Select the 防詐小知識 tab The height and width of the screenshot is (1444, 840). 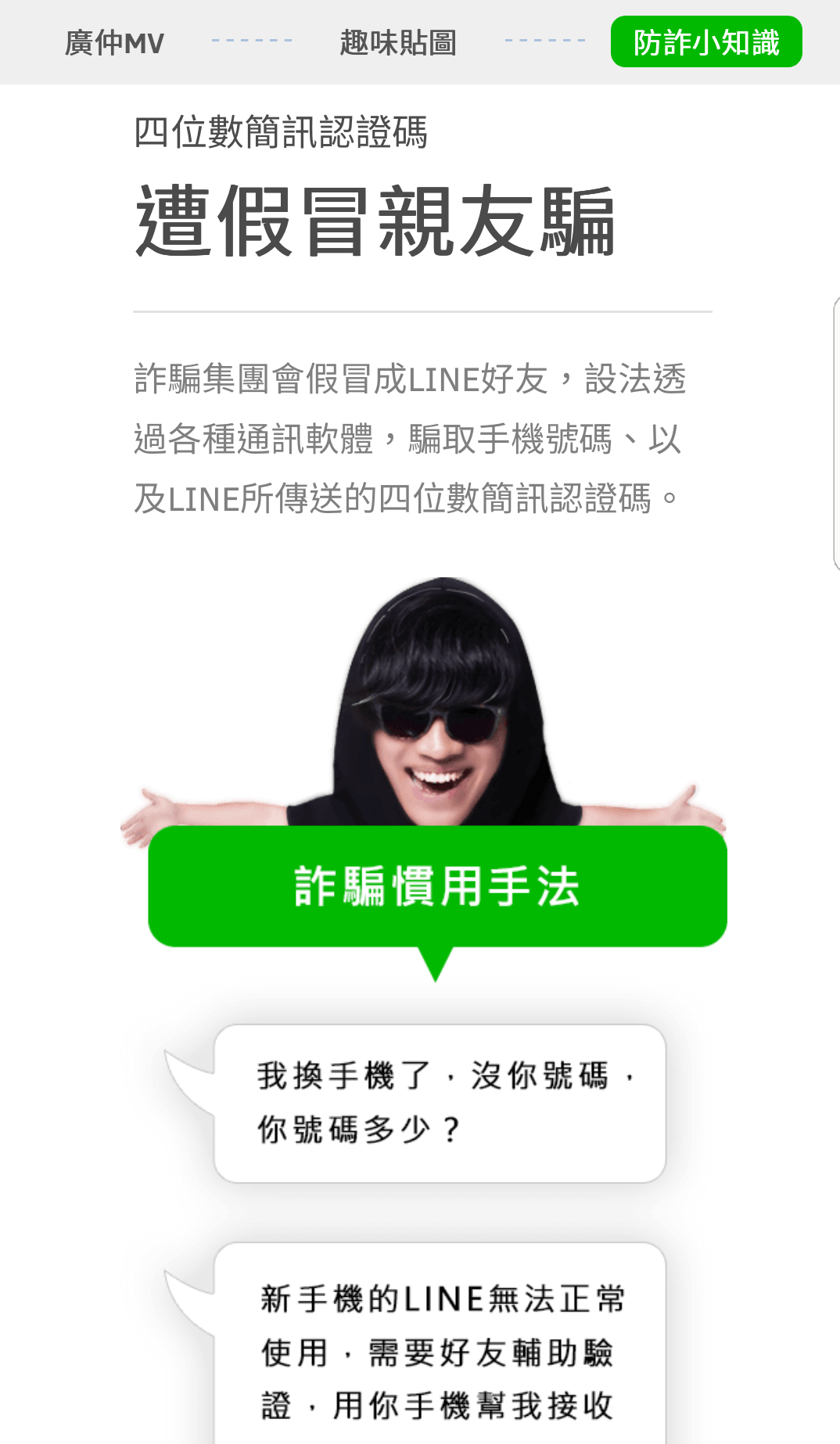click(x=705, y=42)
